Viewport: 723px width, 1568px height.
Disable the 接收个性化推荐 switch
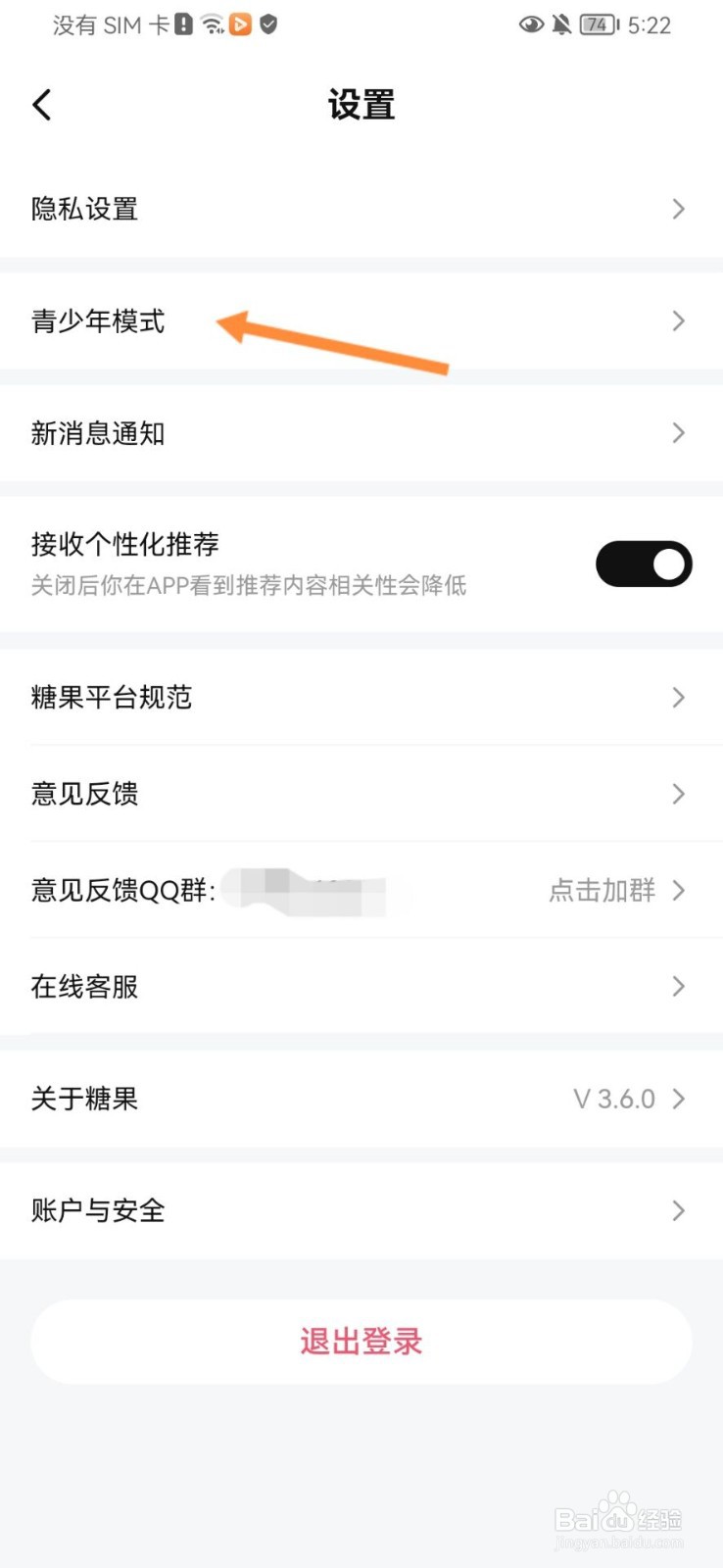click(x=644, y=563)
